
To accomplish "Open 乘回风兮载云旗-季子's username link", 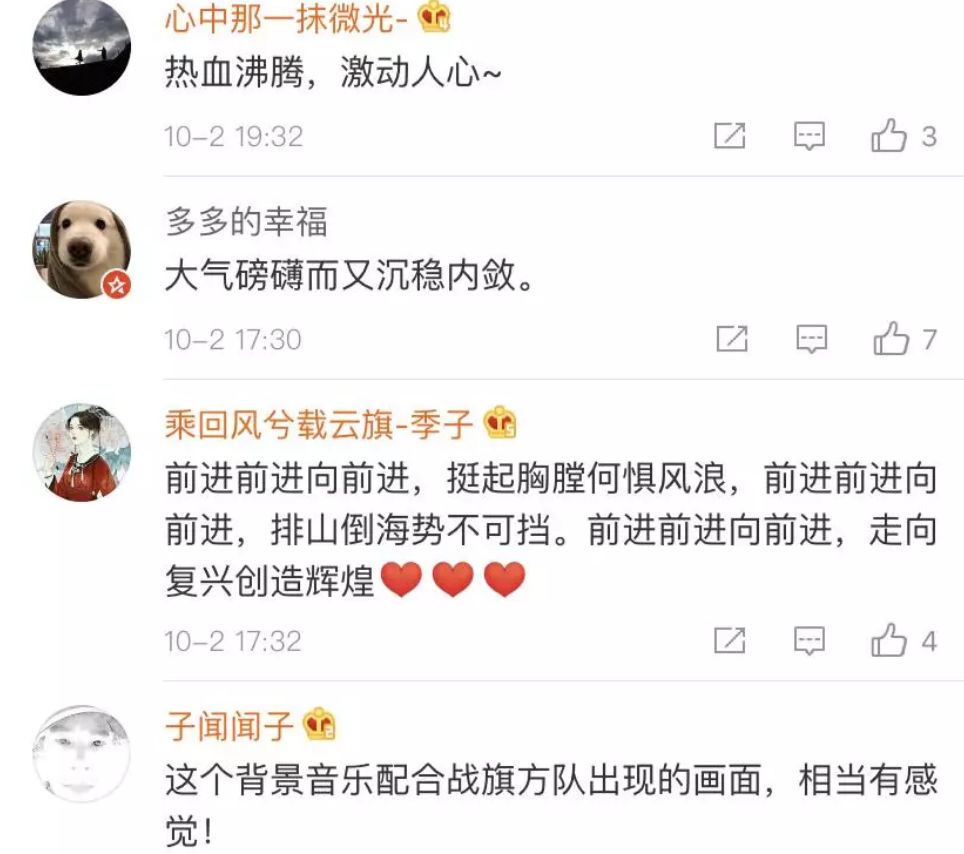I will (318, 425).
